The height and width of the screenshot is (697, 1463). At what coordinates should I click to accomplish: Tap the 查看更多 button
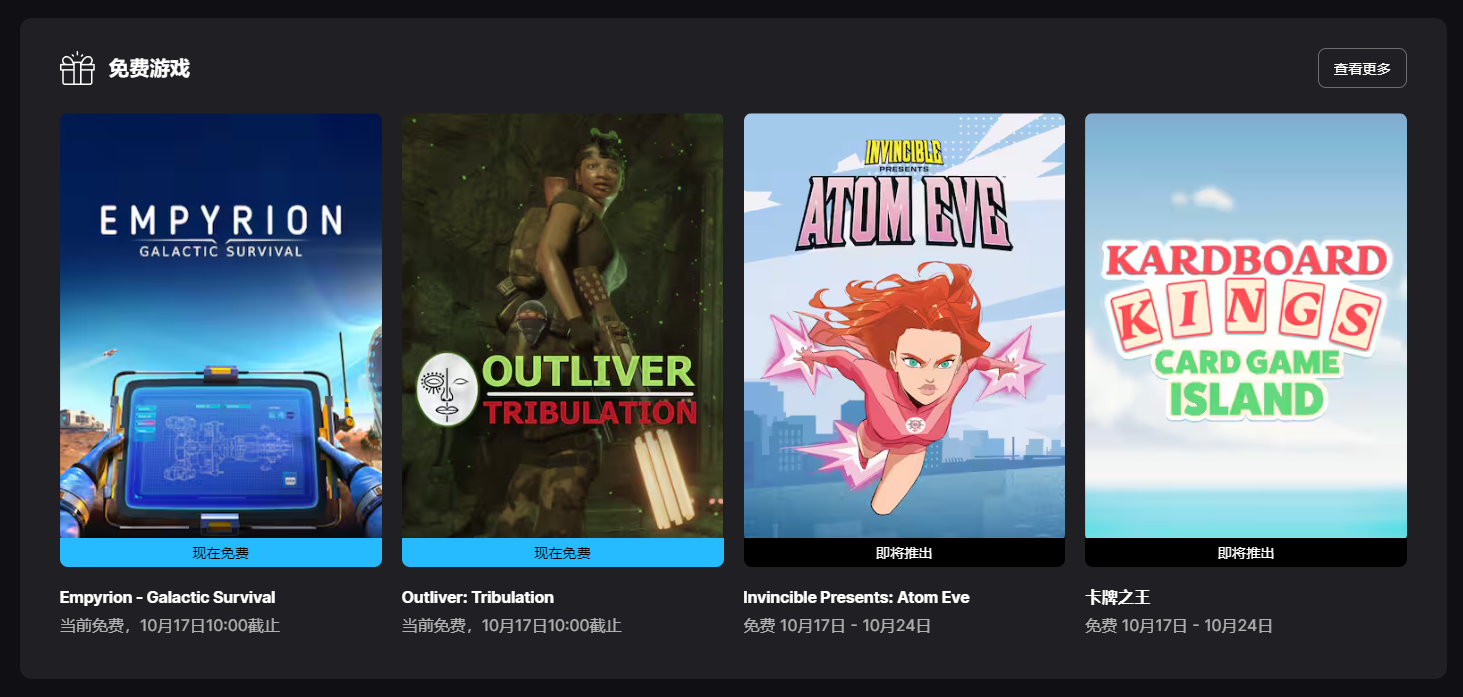point(1361,68)
